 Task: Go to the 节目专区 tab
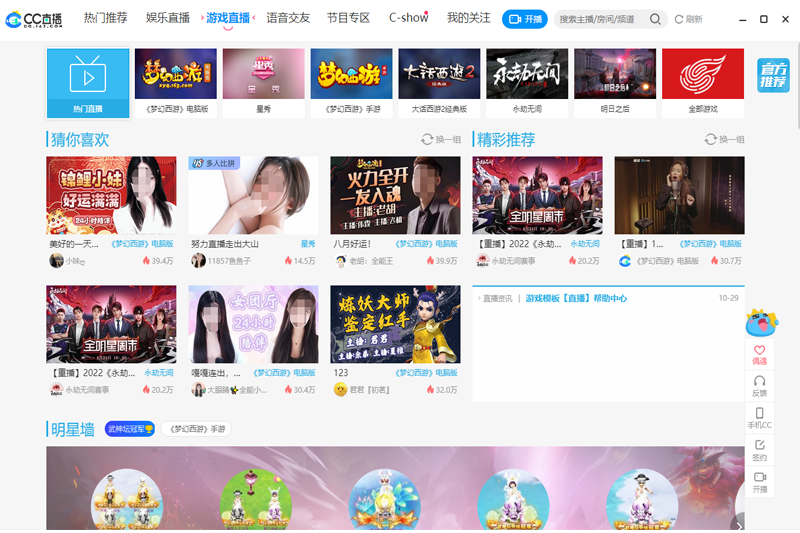coord(348,18)
